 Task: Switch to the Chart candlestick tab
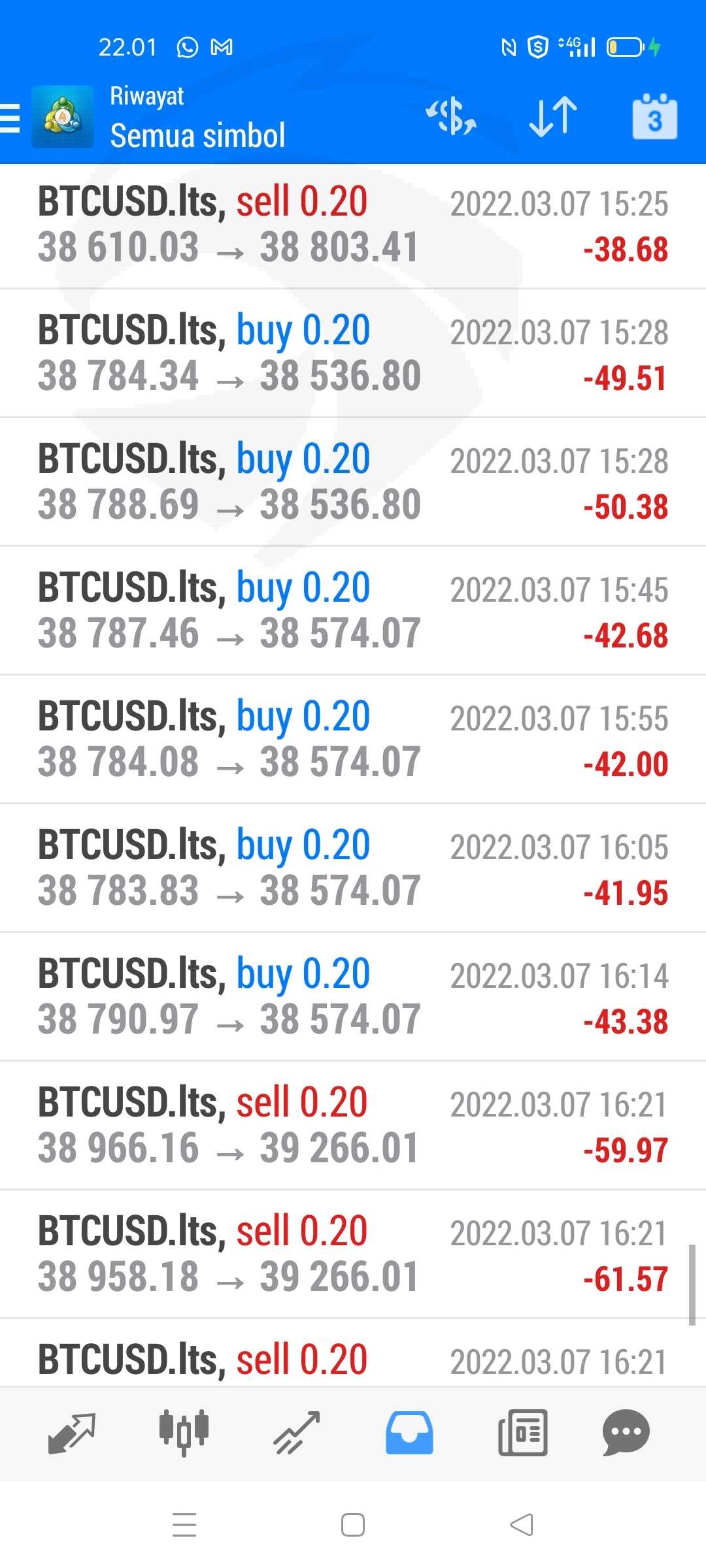tap(184, 1433)
